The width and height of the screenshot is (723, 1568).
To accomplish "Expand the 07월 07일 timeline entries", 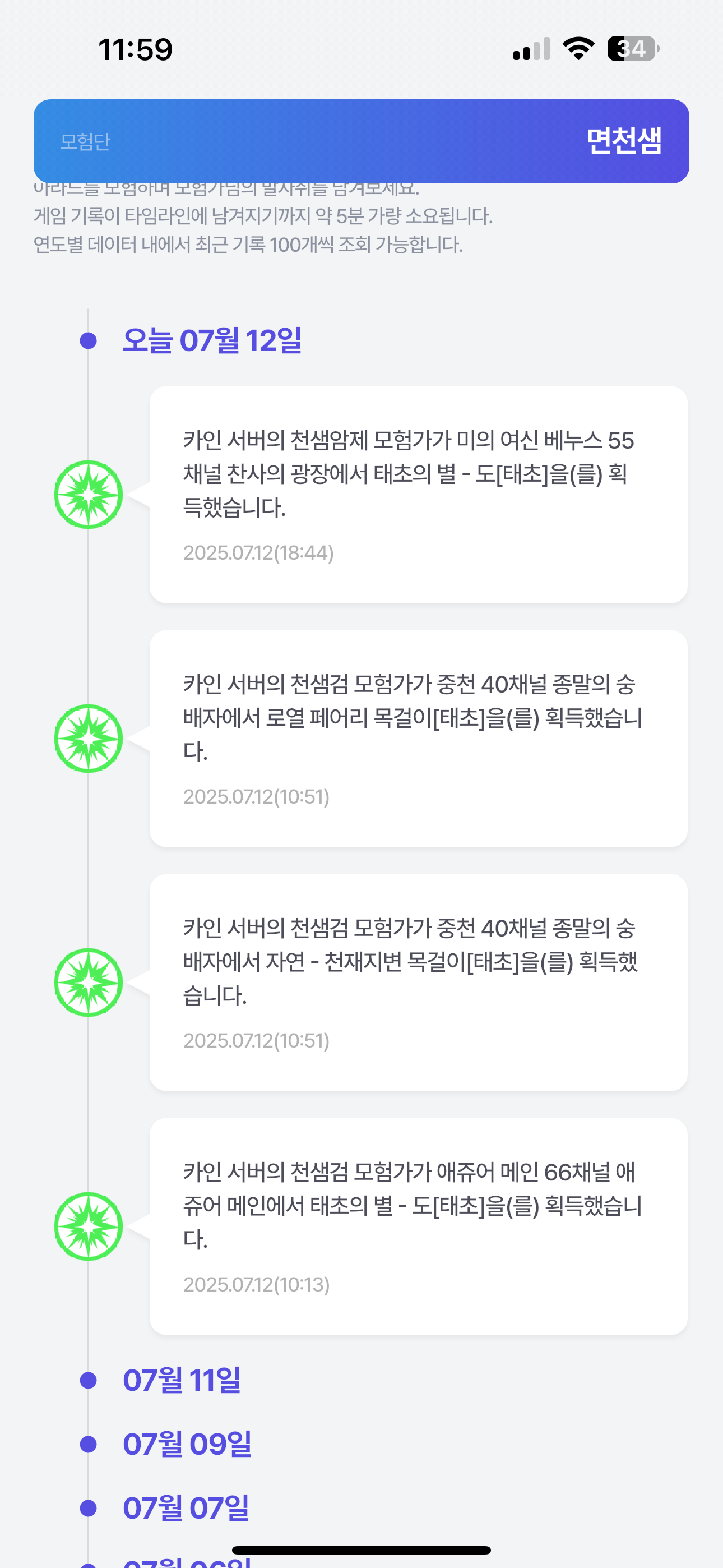I will (186, 1508).
